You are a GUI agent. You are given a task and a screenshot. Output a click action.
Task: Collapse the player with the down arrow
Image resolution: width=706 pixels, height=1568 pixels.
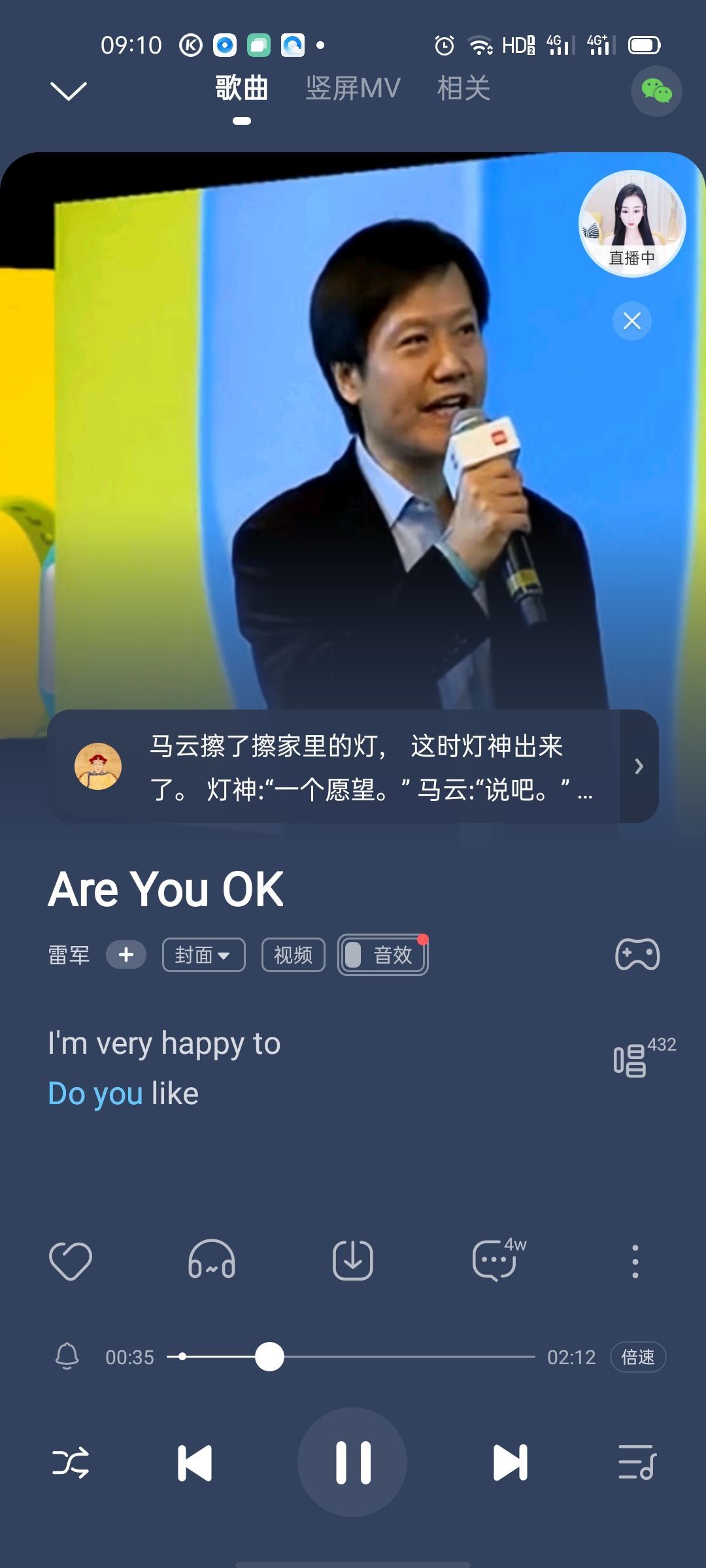point(68,91)
